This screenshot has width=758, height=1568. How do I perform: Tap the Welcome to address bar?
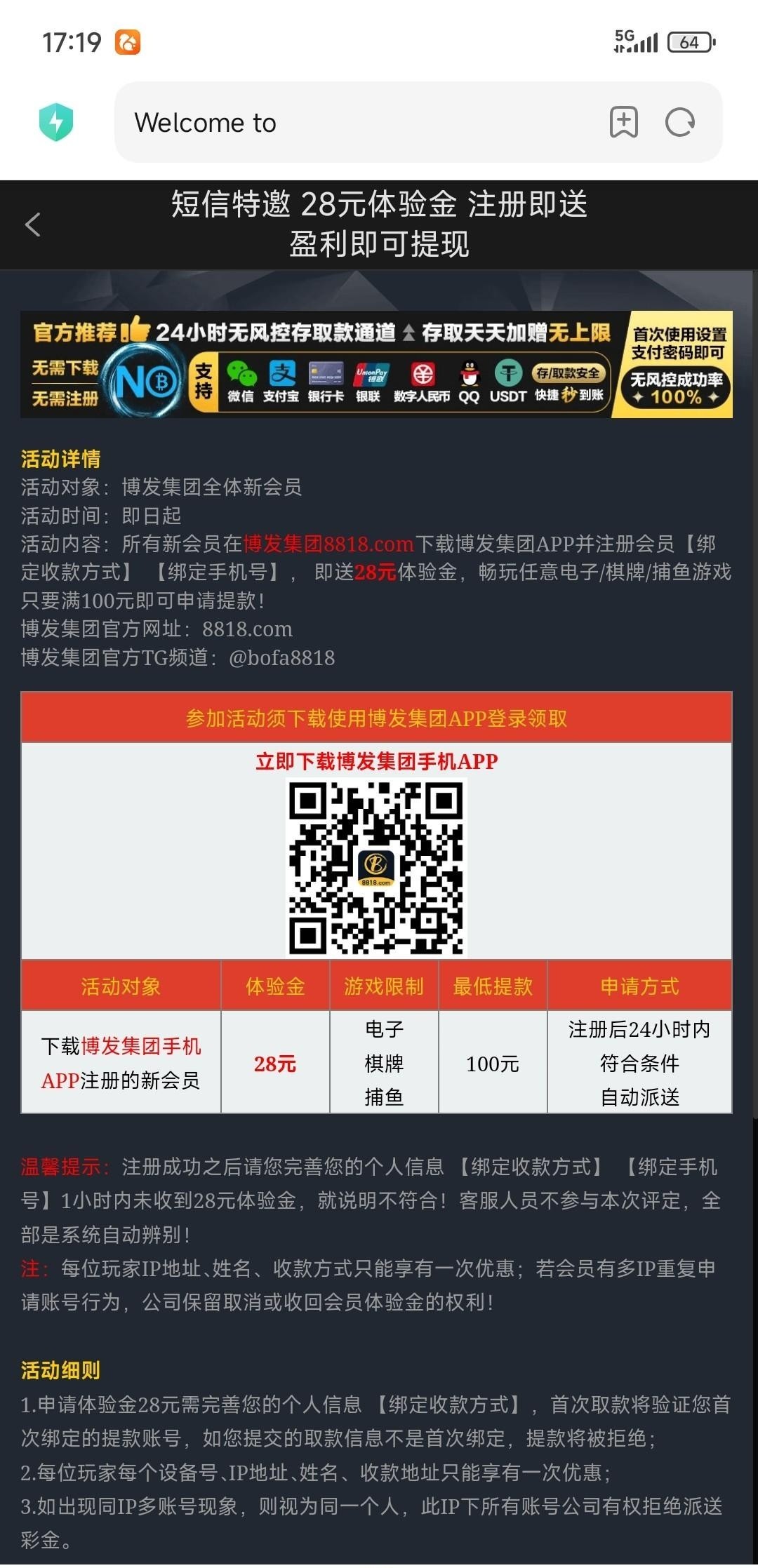click(x=351, y=123)
